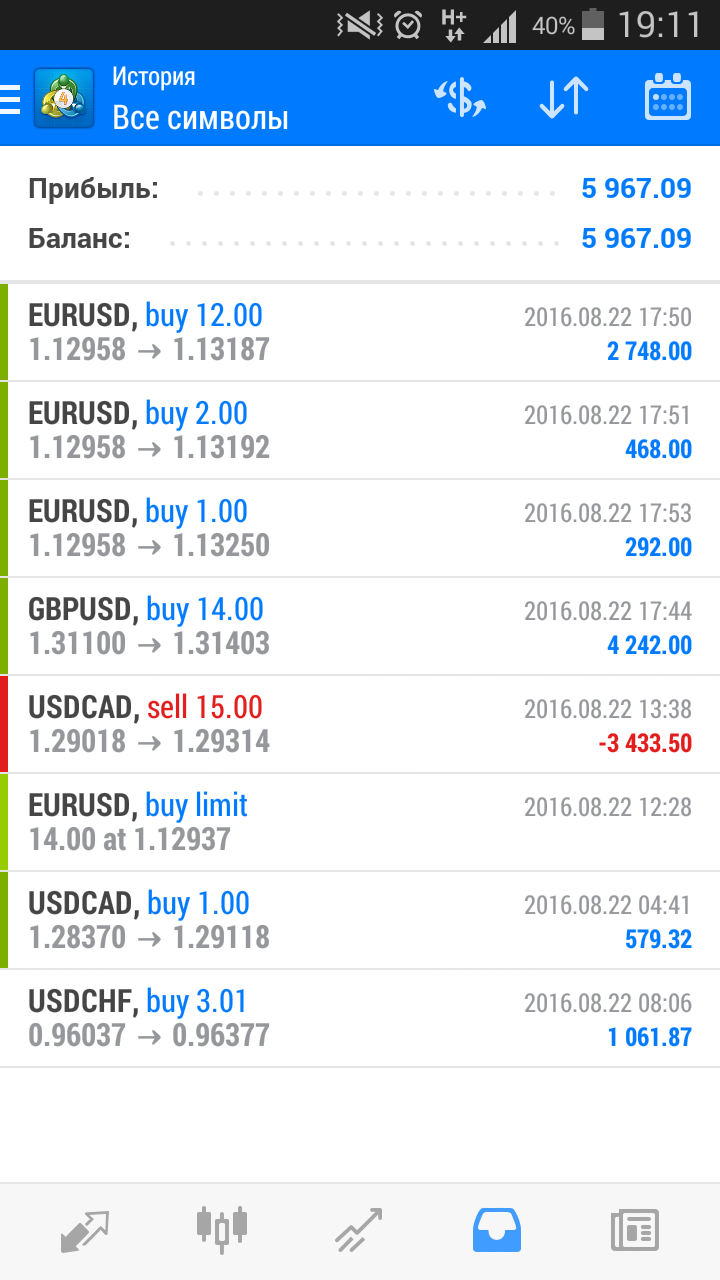The image size is (720, 1280).
Task: Select the EURUSD buy 2.00 trade
Action: click(x=360, y=431)
